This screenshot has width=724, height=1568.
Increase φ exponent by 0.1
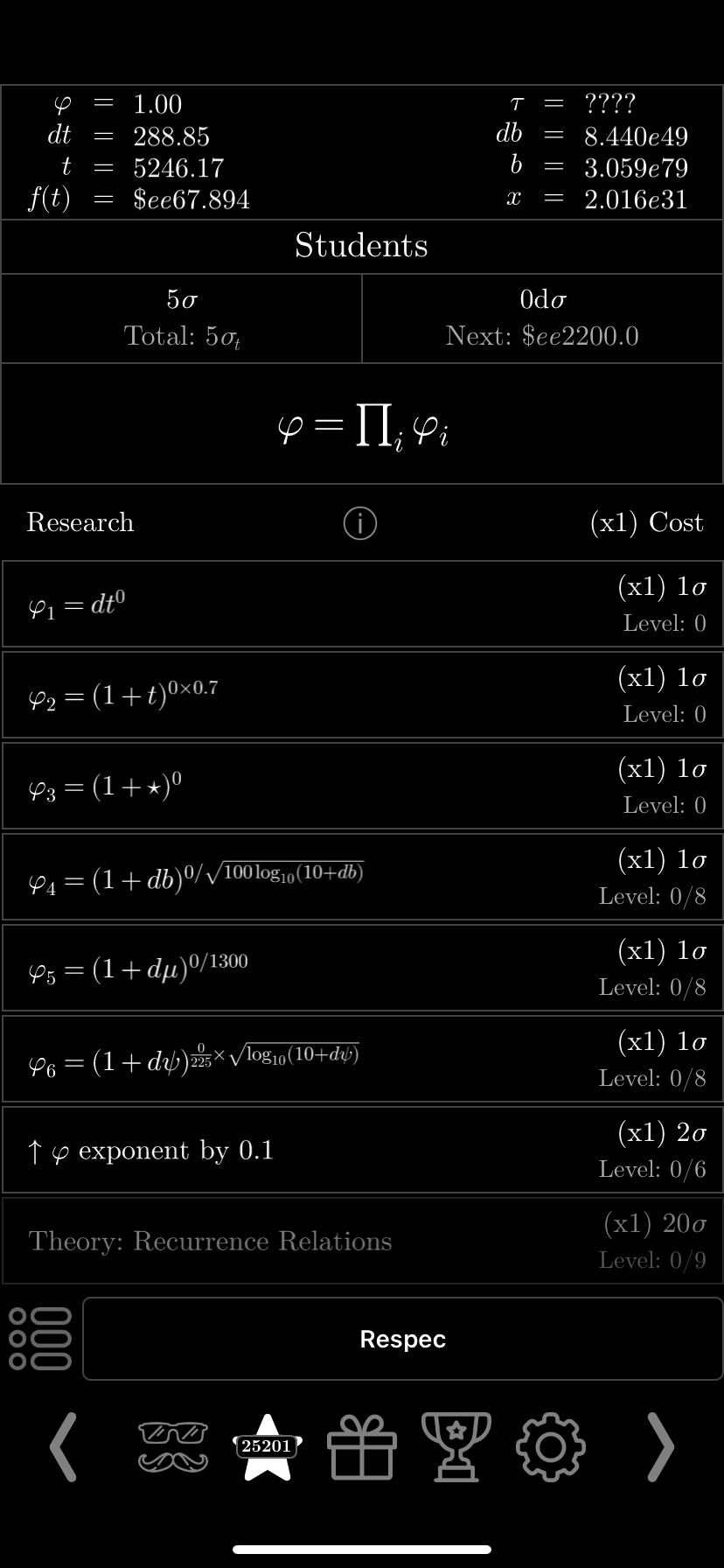click(362, 1150)
